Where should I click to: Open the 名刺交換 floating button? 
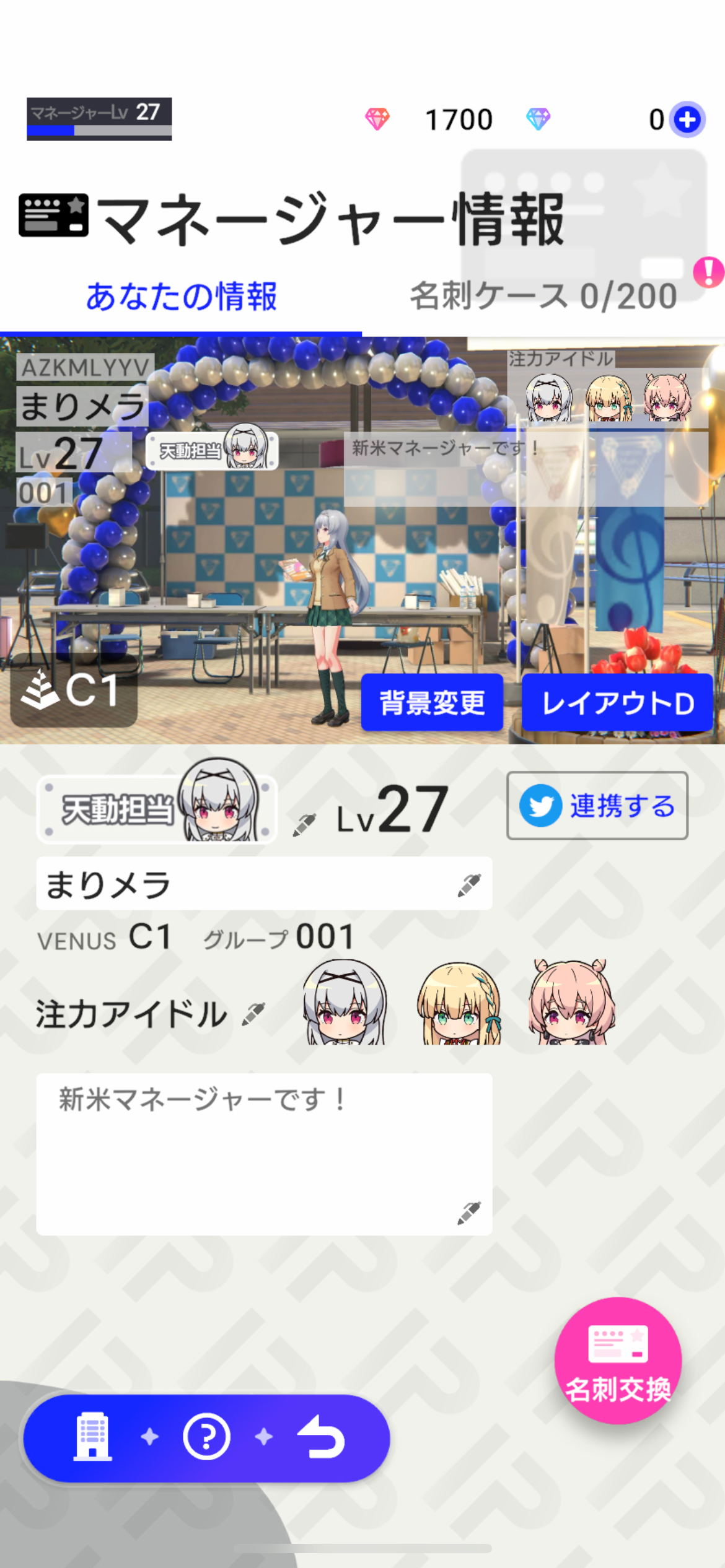click(618, 1361)
